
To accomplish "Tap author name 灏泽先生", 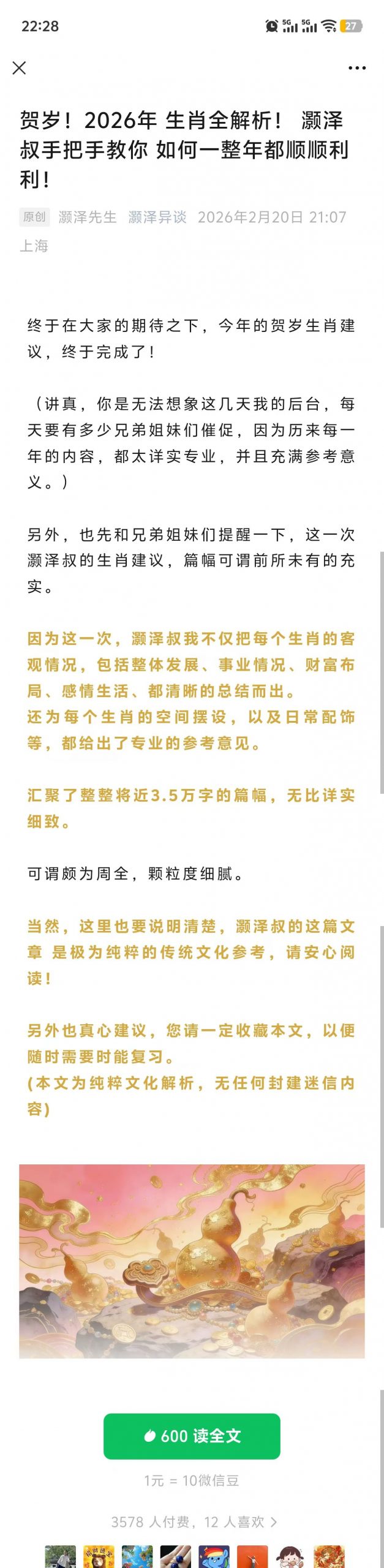I will [x=88, y=217].
